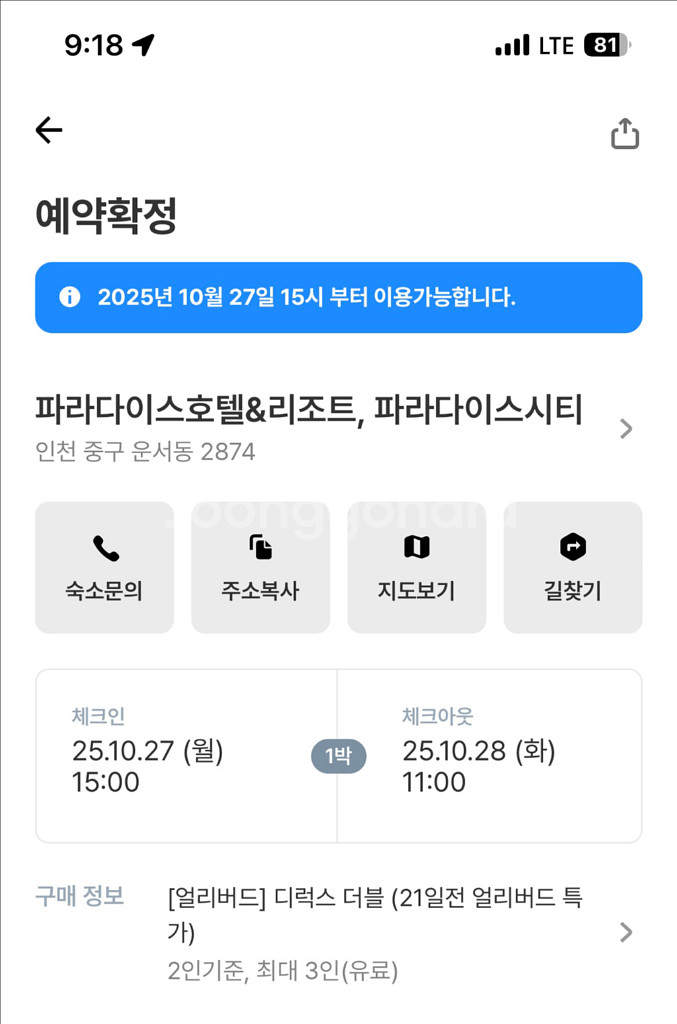Viewport: 677px width, 1024px height.
Task: Go back using the arrow icon
Action: point(48,130)
